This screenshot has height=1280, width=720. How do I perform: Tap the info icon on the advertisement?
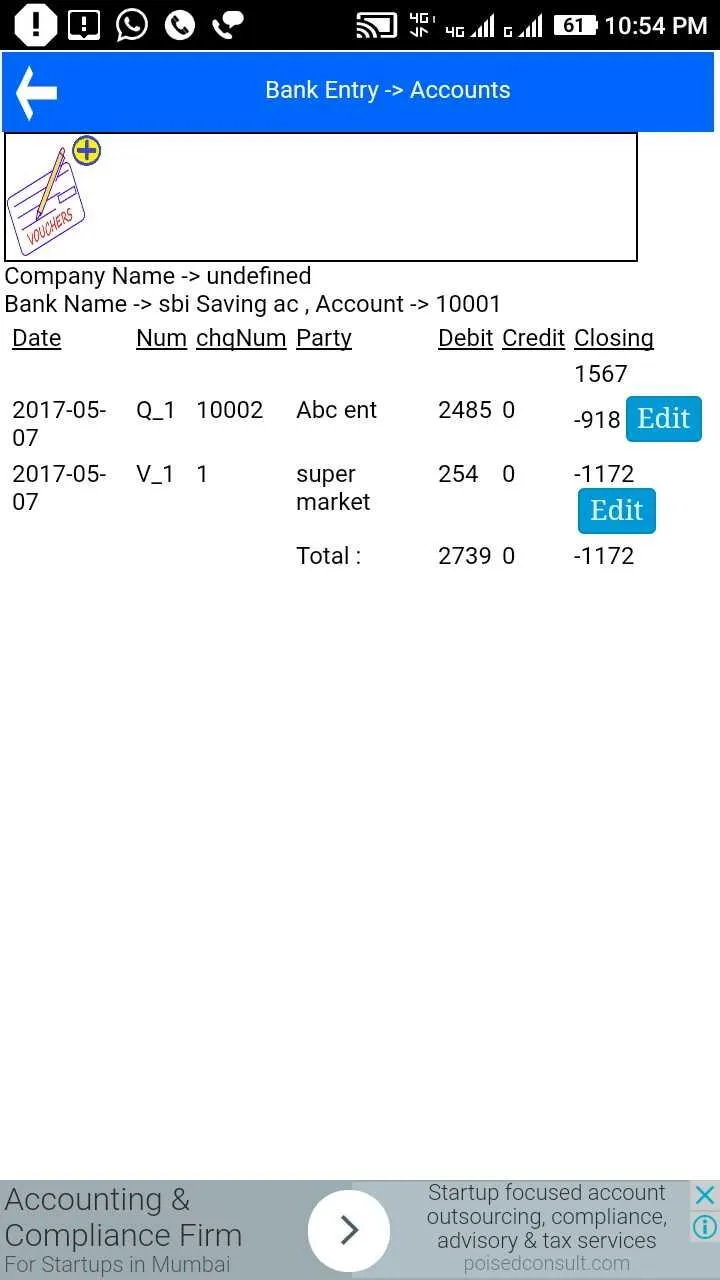[705, 1228]
